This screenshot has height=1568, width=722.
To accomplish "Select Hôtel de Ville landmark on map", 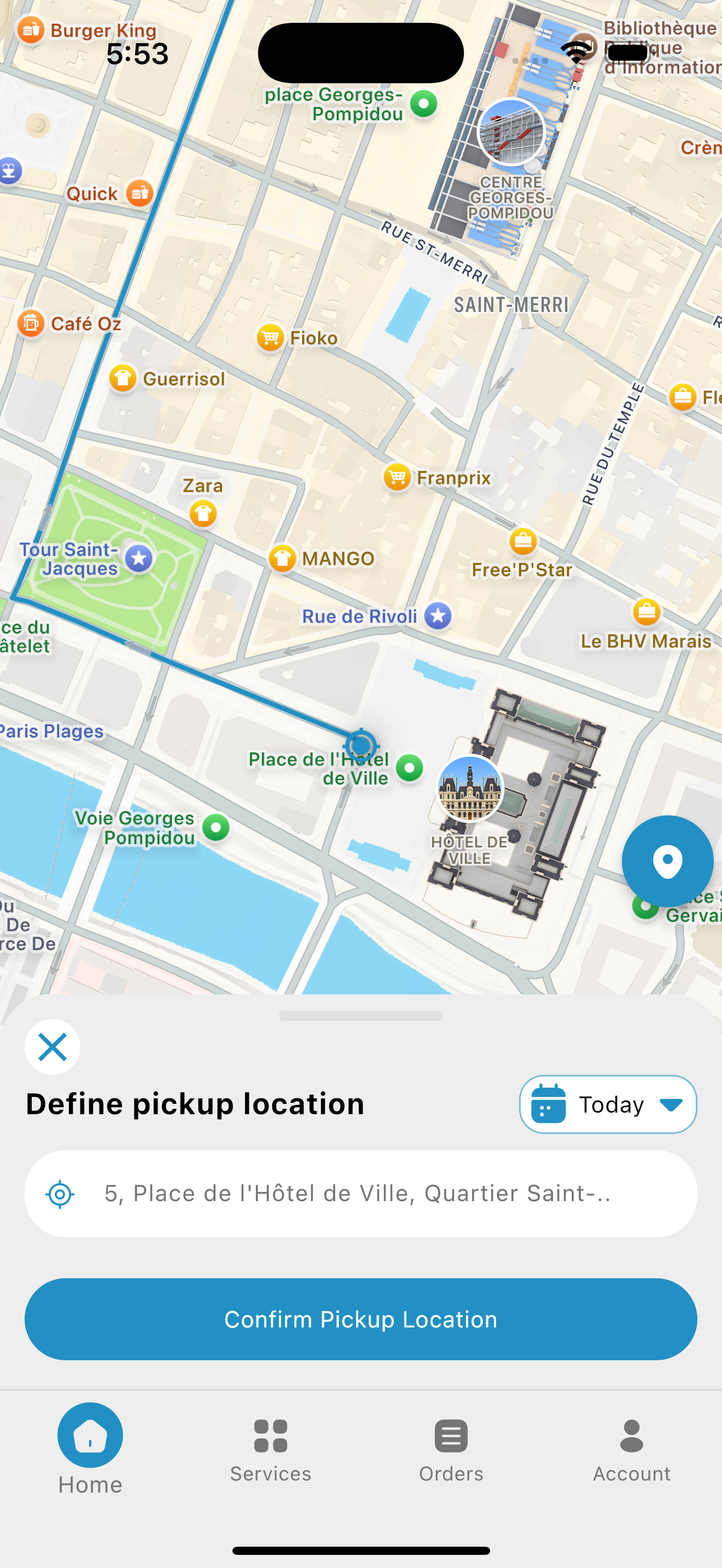I will (470, 789).
